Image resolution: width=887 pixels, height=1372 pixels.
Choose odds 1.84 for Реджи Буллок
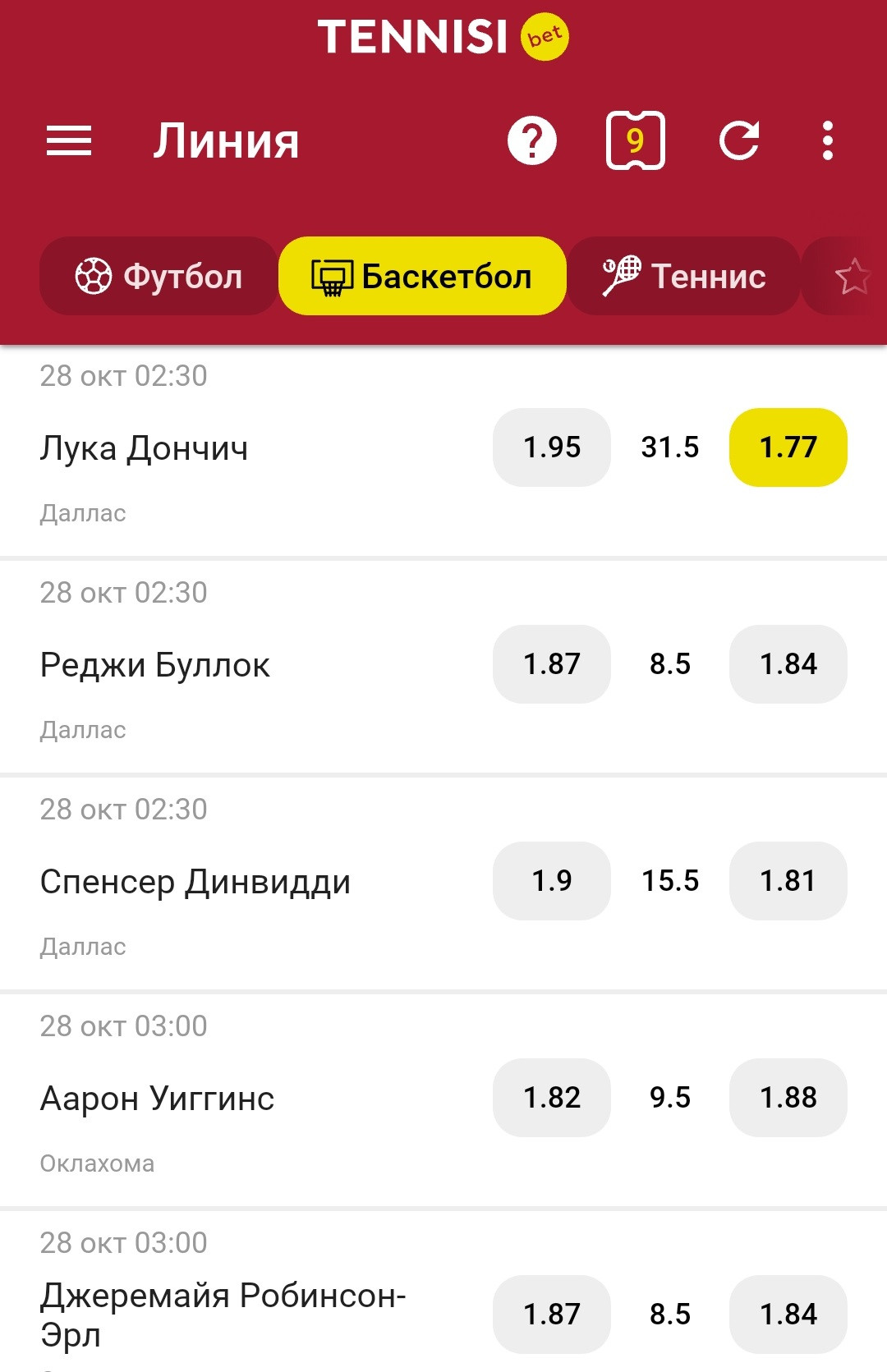click(788, 664)
